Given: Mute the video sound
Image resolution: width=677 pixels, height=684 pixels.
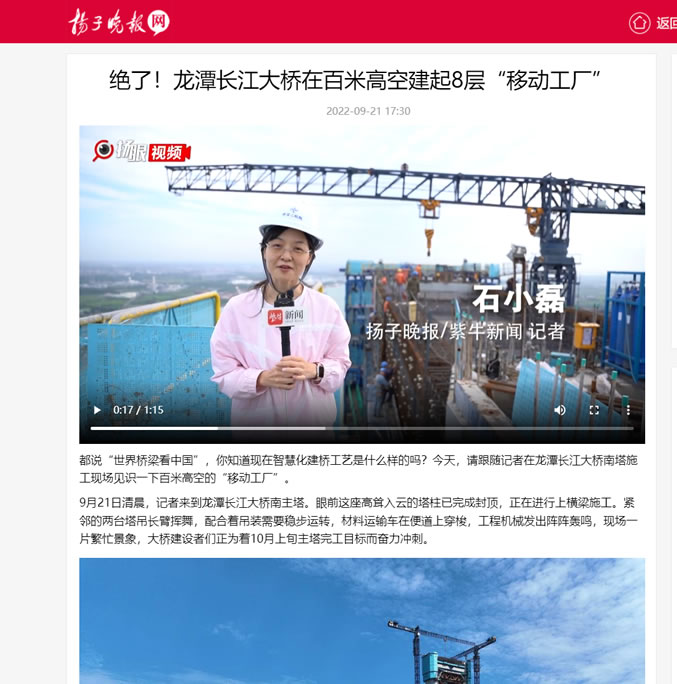Looking at the screenshot, I should coord(560,410).
